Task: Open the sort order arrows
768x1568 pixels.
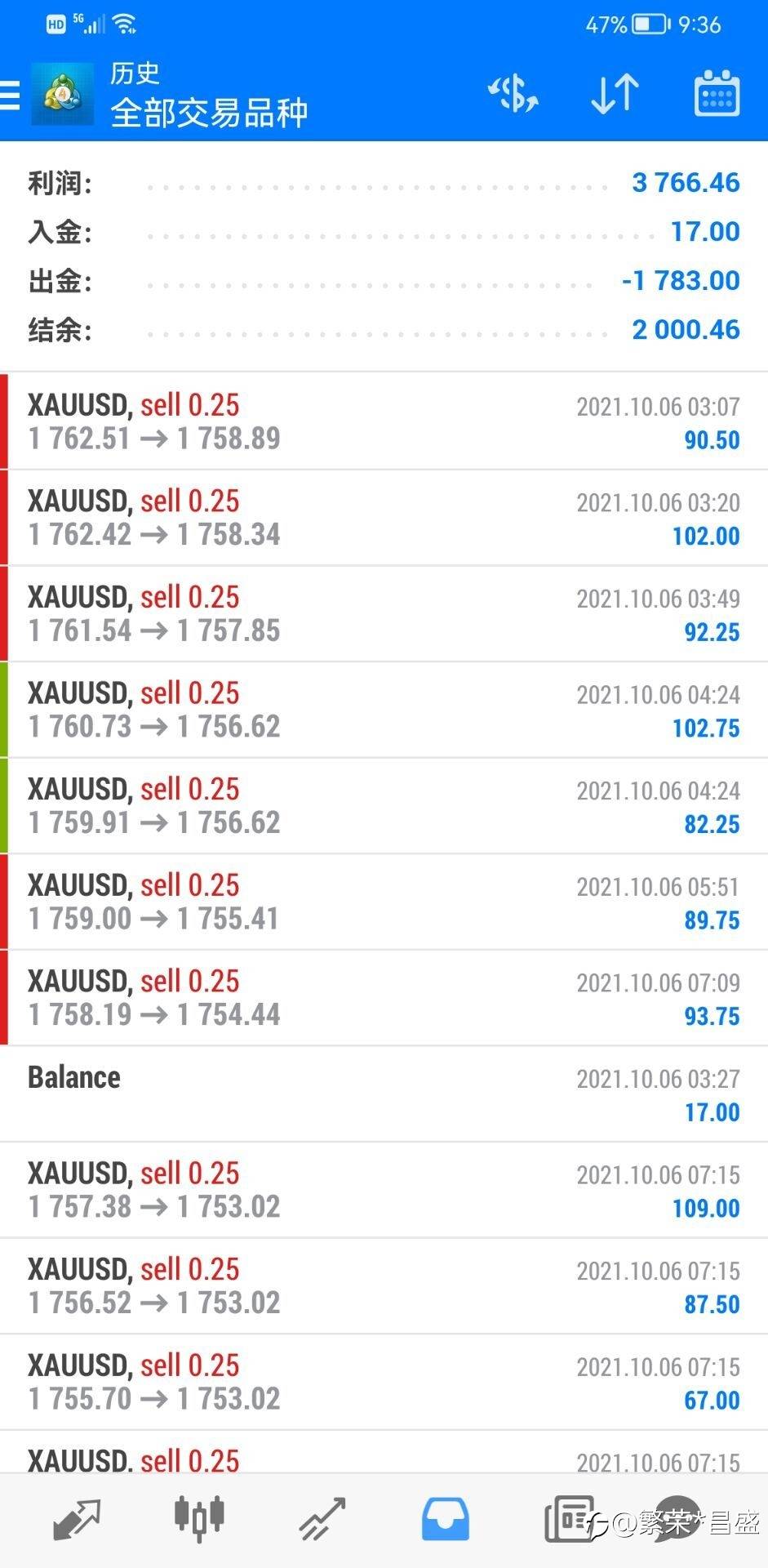Action: pos(615,94)
